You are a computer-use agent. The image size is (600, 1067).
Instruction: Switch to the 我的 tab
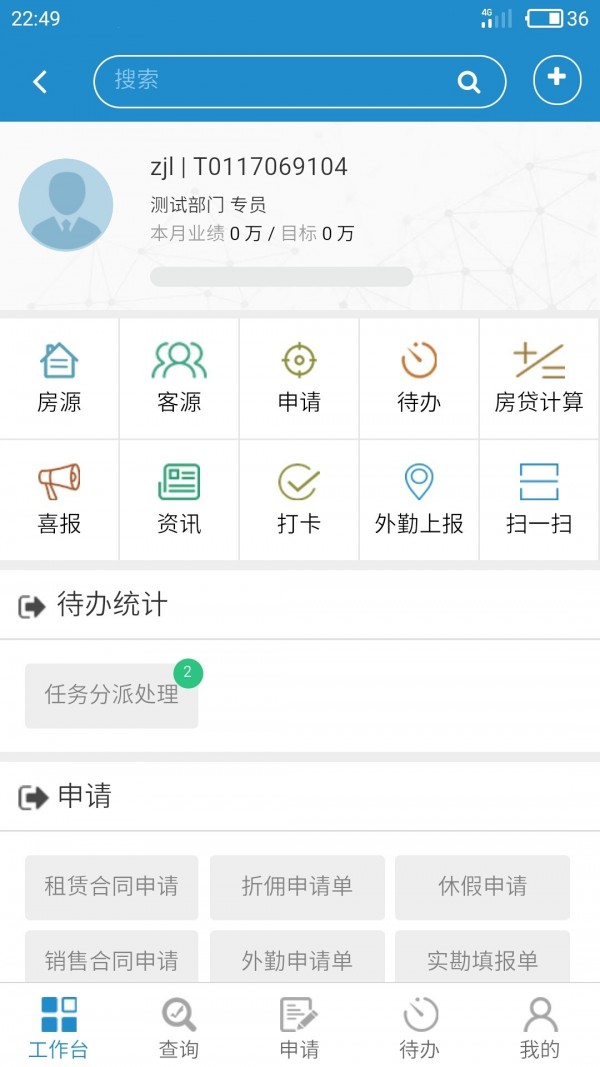pos(539,1027)
